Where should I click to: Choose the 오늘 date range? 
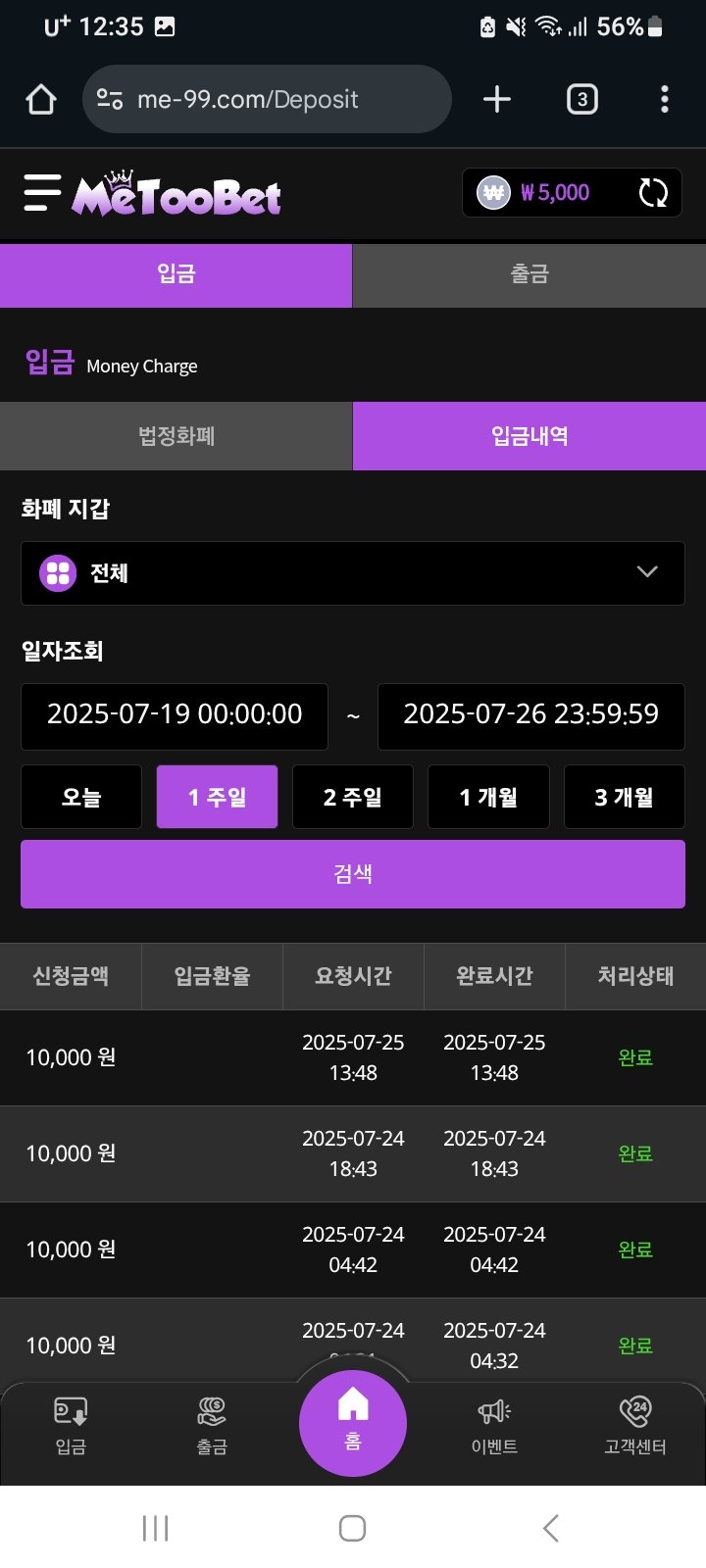pyautogui.click(x=81, y=798)
